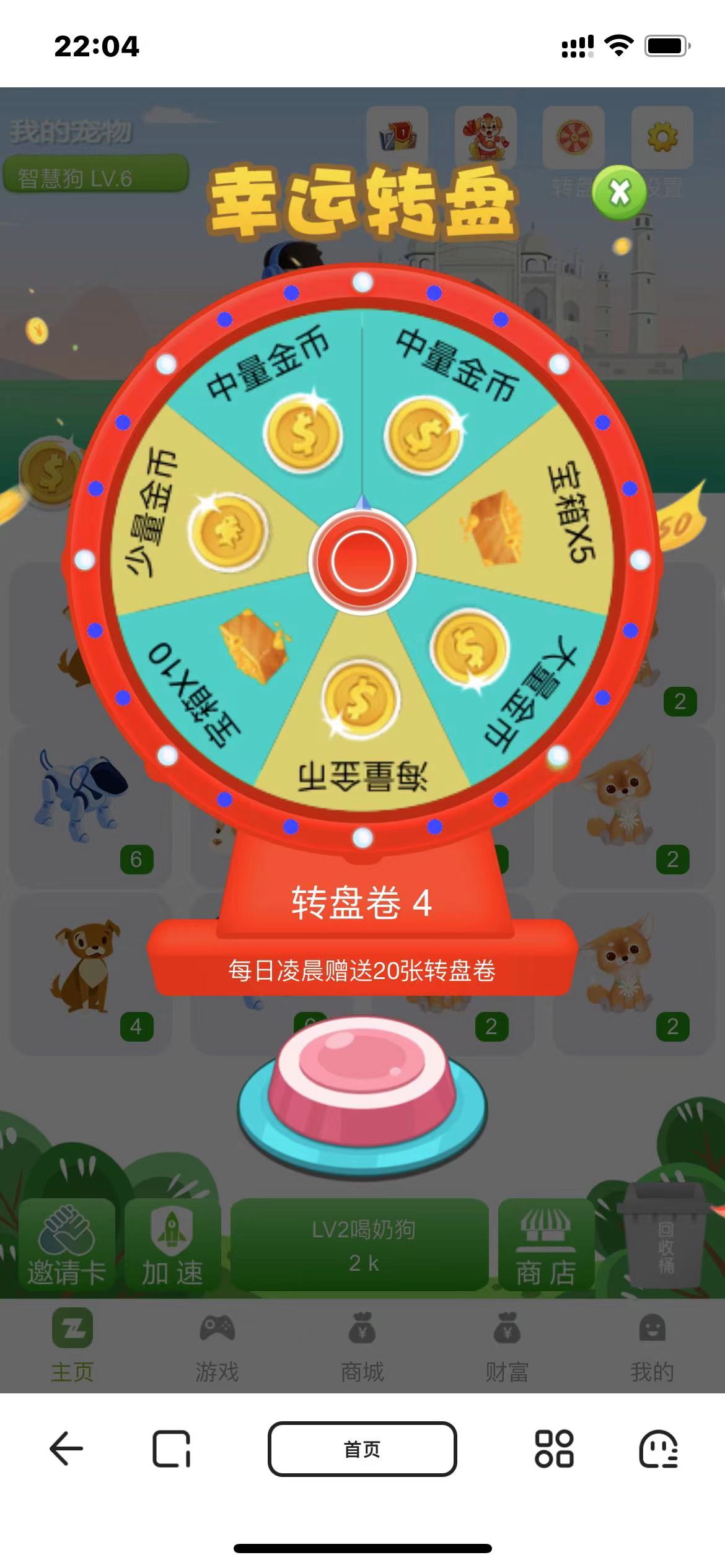This screenshot has width=725, height=1568.
Task: Open the browser tabs window icon
Action: click(171, 1448)
